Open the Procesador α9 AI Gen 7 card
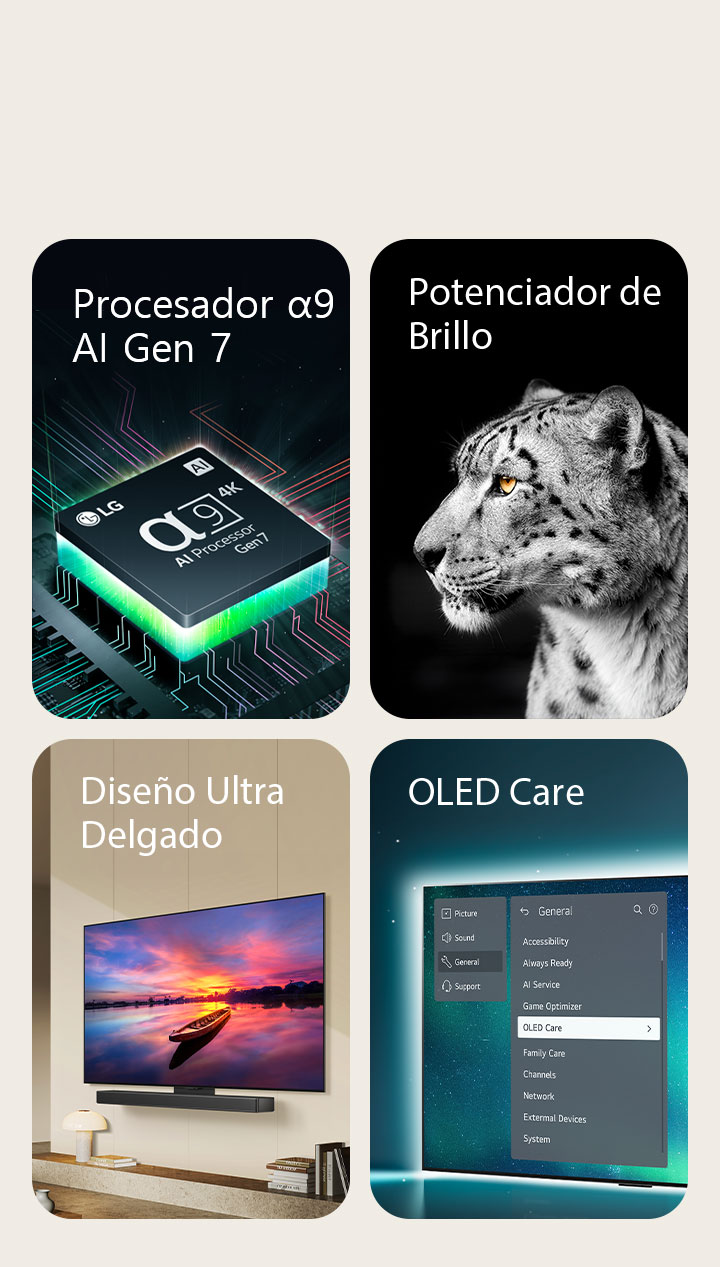 coord(190,475)
